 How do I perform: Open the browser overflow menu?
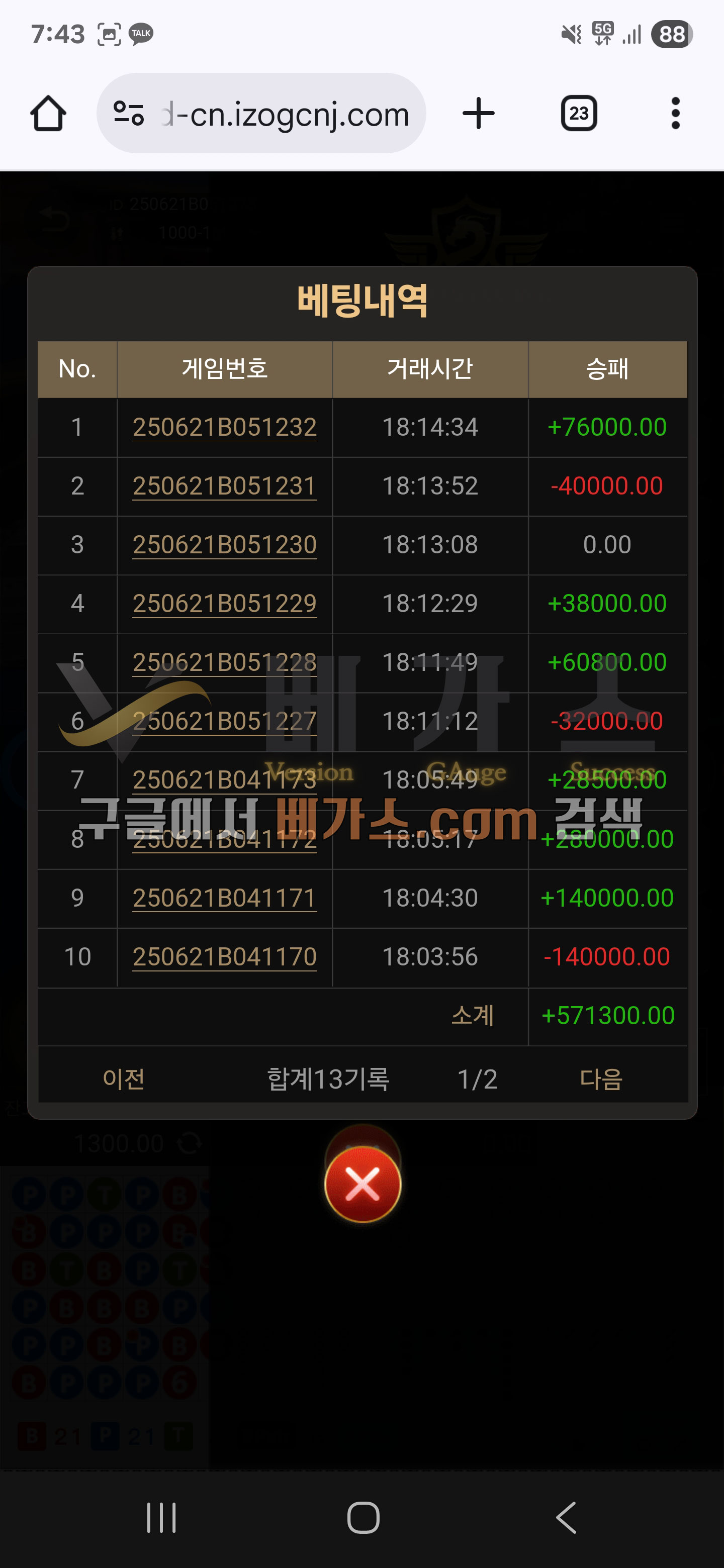click(x=675, y=113)
